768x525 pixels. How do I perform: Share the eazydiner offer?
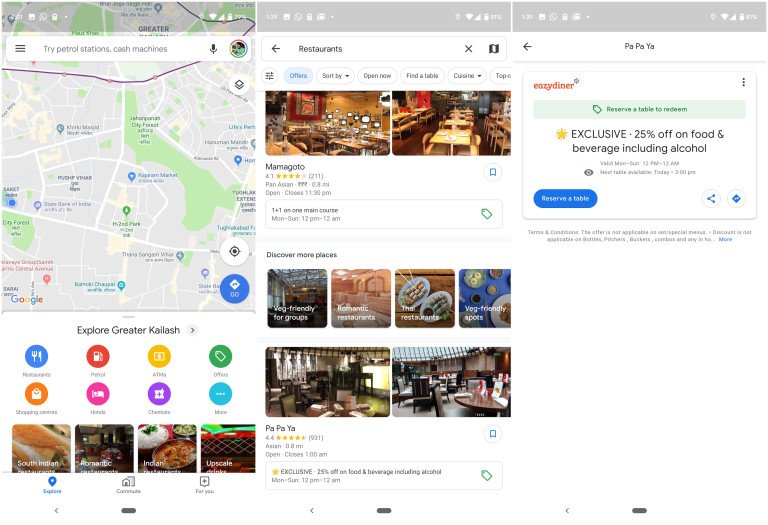click(711, 198)
